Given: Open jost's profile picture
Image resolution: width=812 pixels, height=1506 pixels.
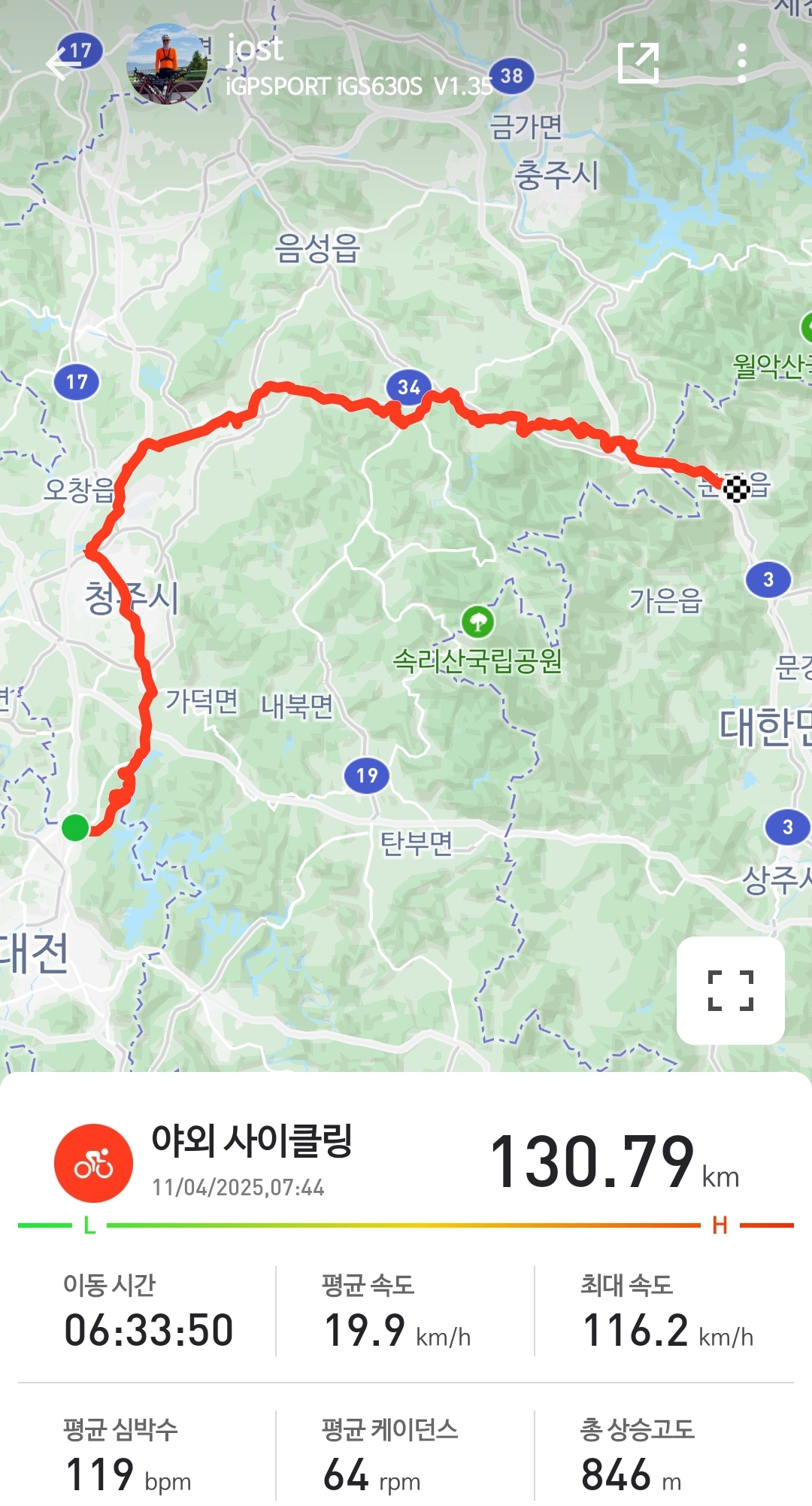Looking at the screenshot, I should click(167, 64).
